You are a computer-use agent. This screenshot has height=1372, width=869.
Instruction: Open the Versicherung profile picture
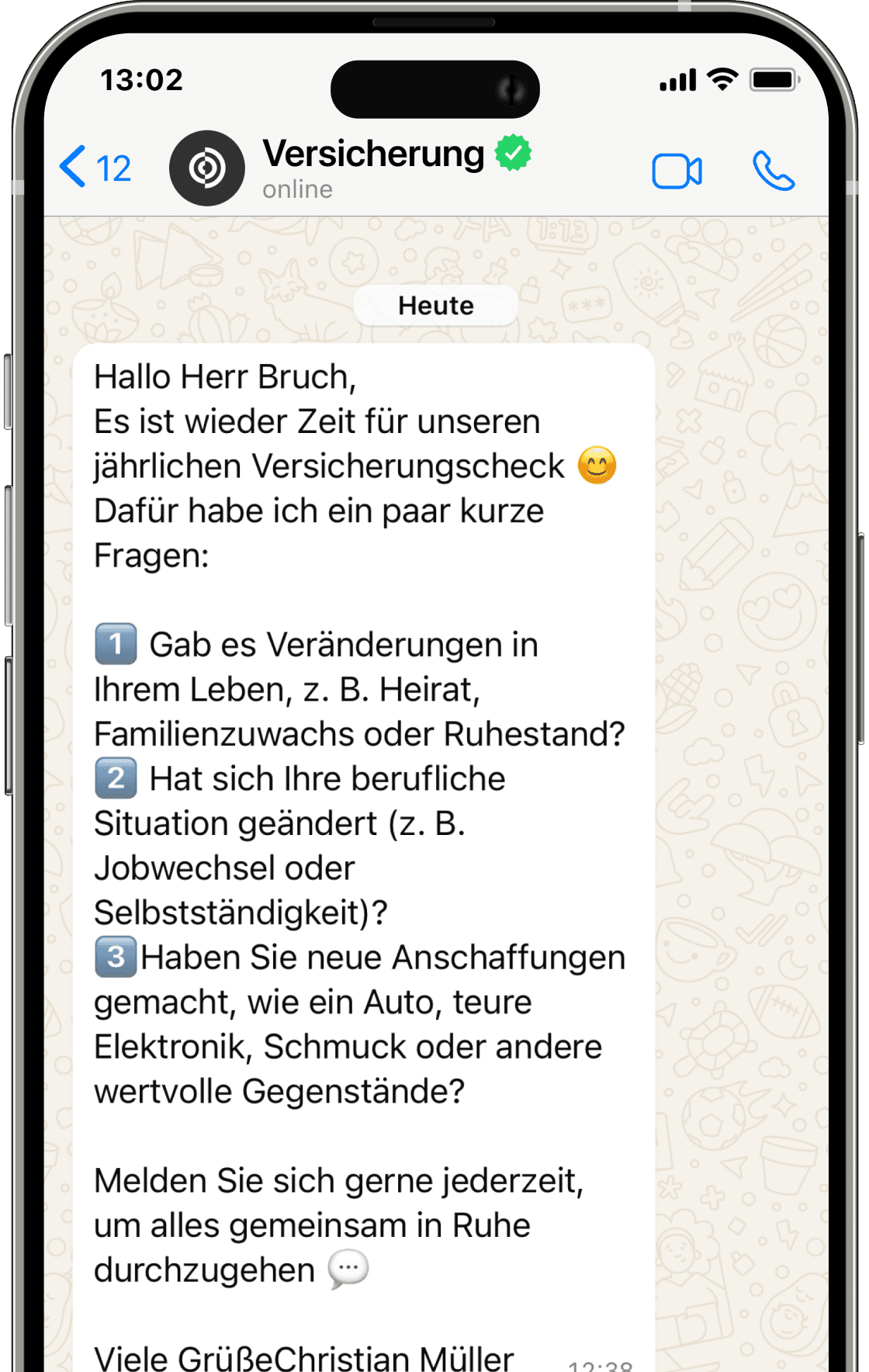(x=207, y=168)
